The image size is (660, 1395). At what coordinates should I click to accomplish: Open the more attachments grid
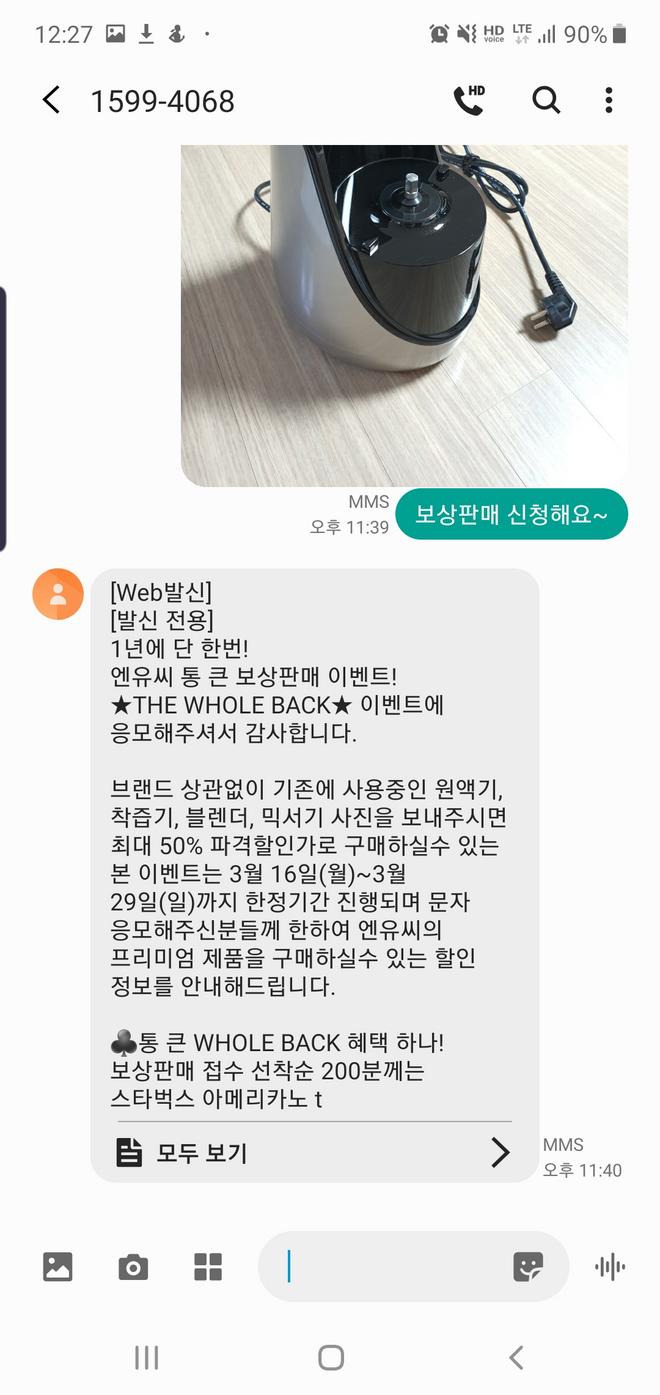(x=208, y=1267)
